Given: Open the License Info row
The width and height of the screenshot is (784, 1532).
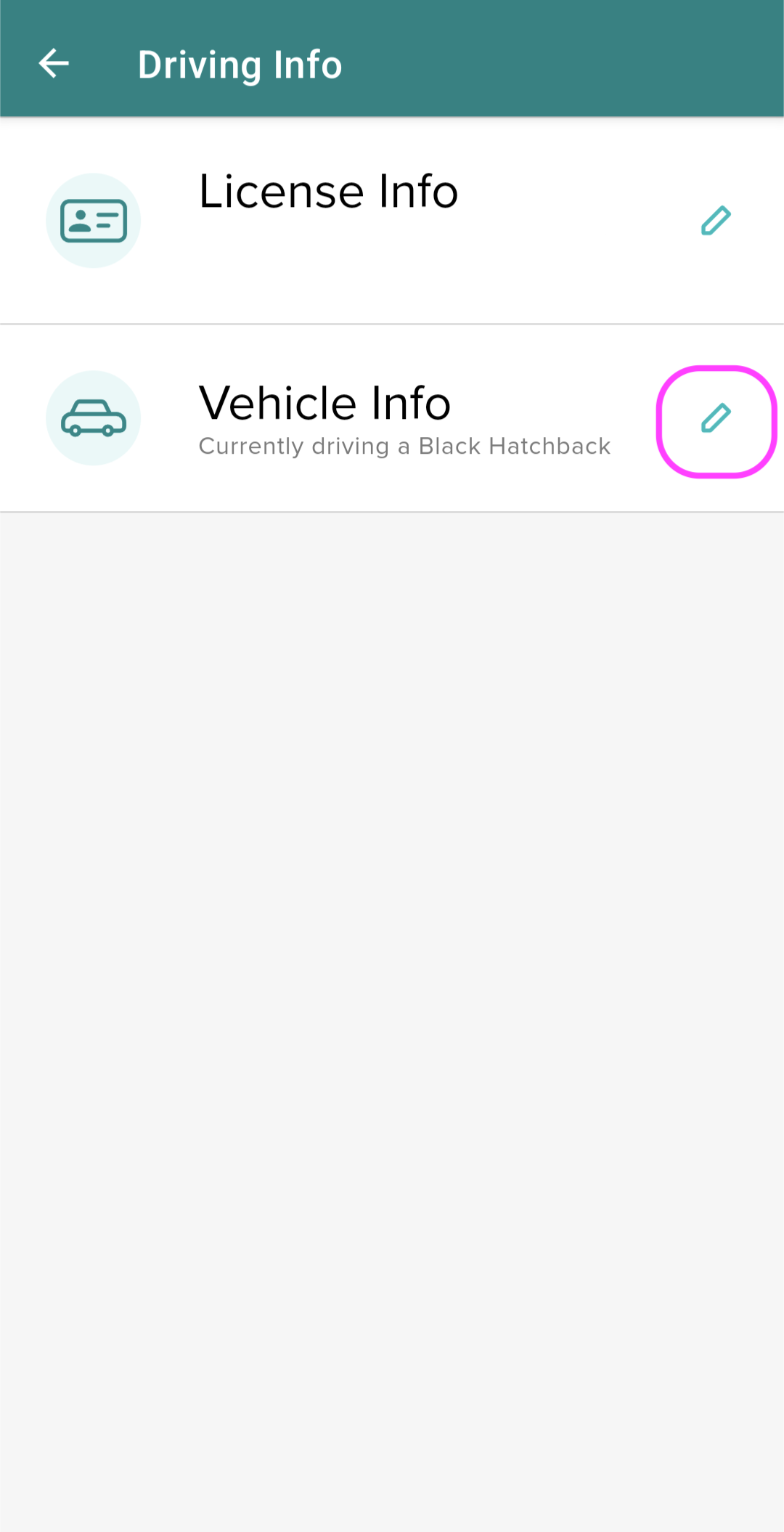Looking at the screenshot, I should [x=328, y=192].
